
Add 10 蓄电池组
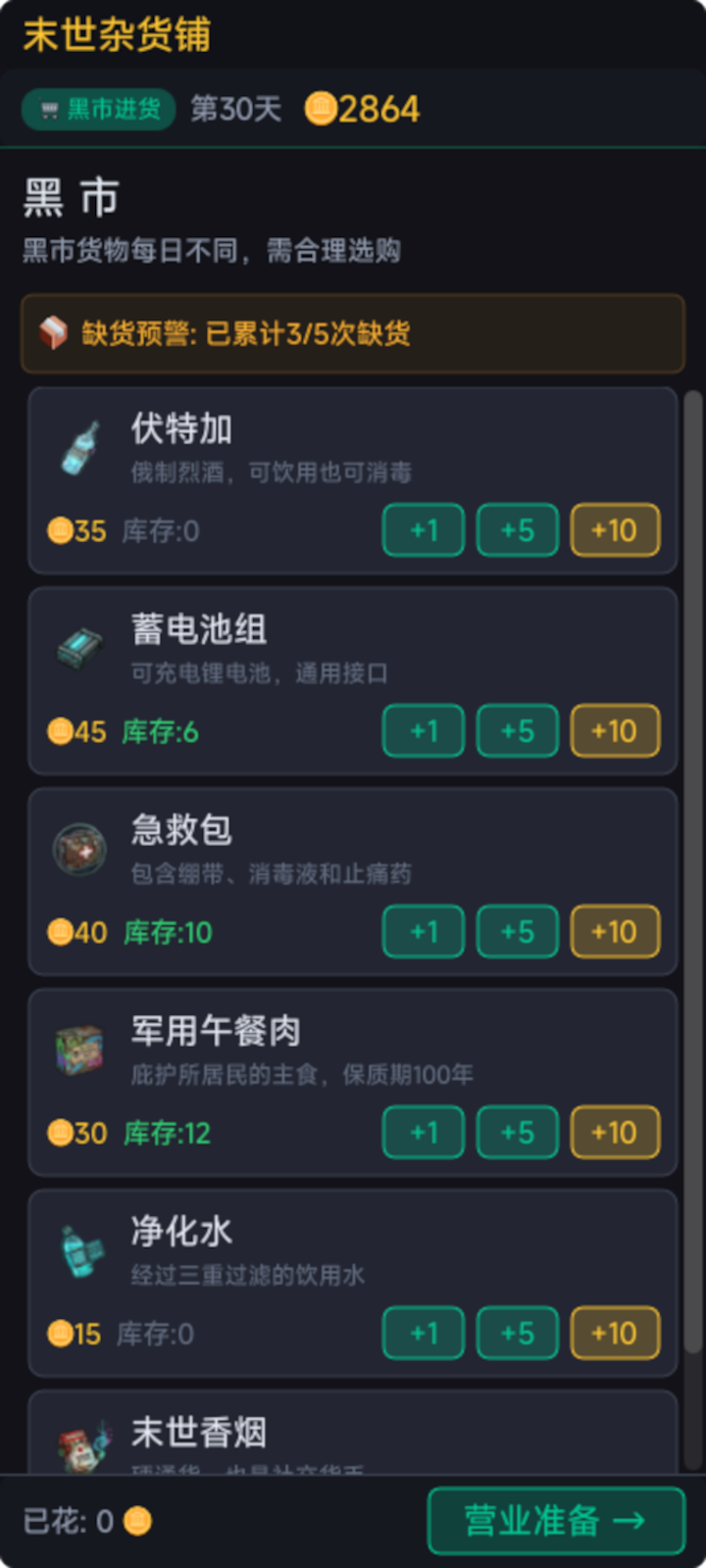coord(615,731)
